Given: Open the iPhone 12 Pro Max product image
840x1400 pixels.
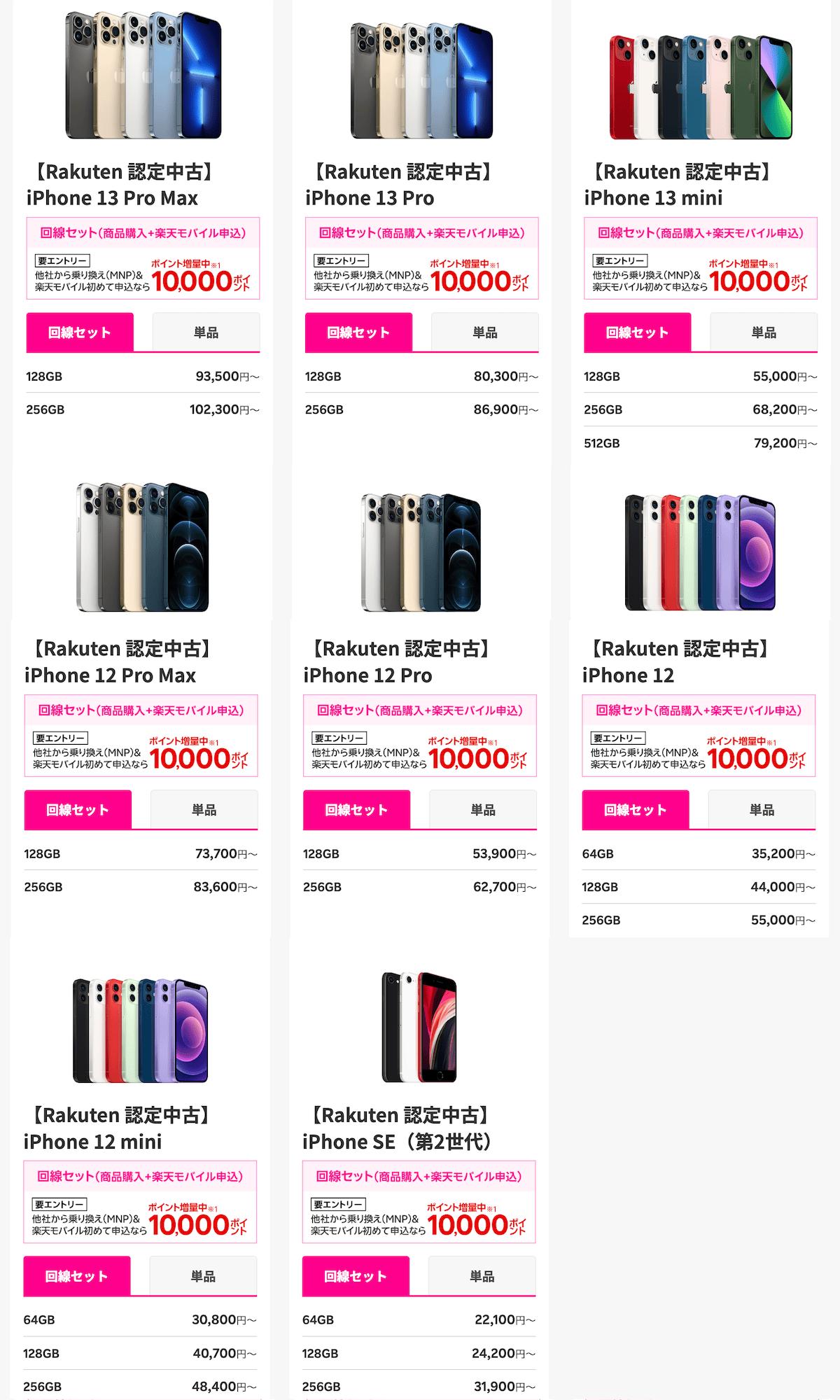Looking at the screenshot, I should [142, 547].
